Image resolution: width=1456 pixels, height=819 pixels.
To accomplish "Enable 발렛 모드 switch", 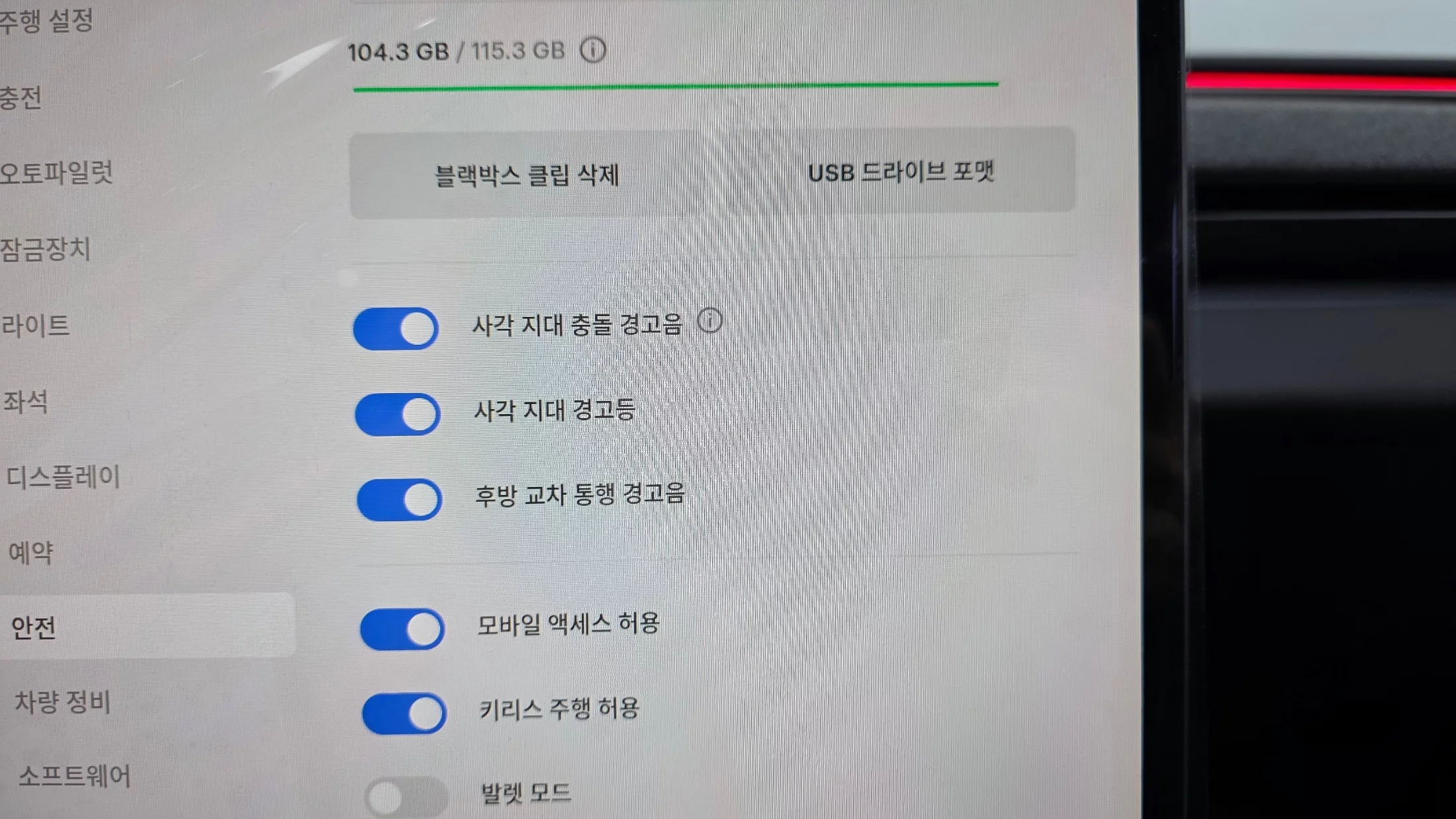I will point(405,797).
